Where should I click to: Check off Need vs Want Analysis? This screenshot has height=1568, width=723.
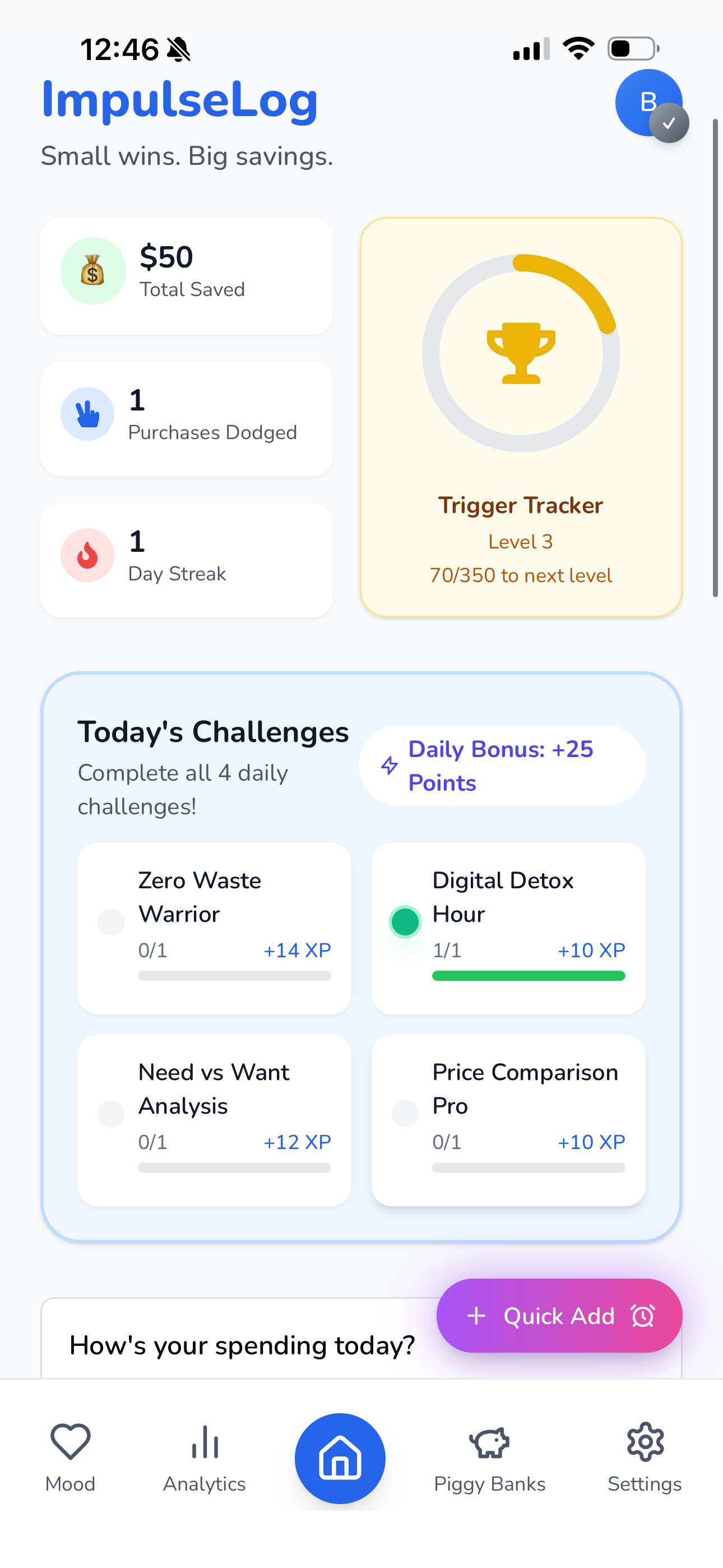(x=111, y=1113)
